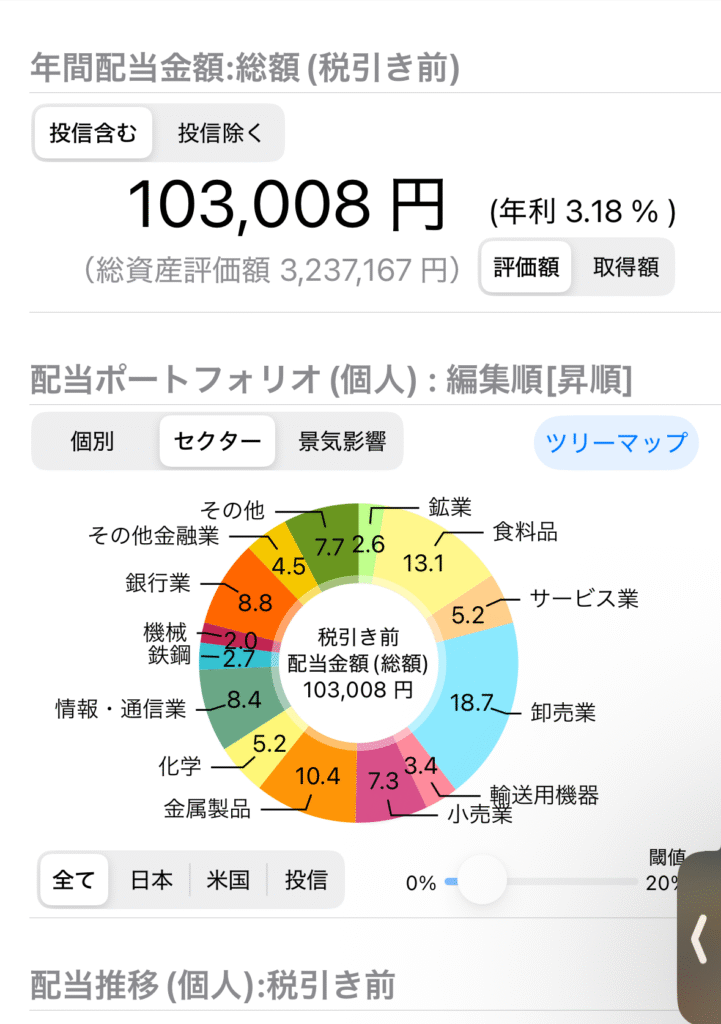This screenshot has height=1024, width=721.
Task: Filter portfolio by 投信
Action: click(x=306, y=880)
